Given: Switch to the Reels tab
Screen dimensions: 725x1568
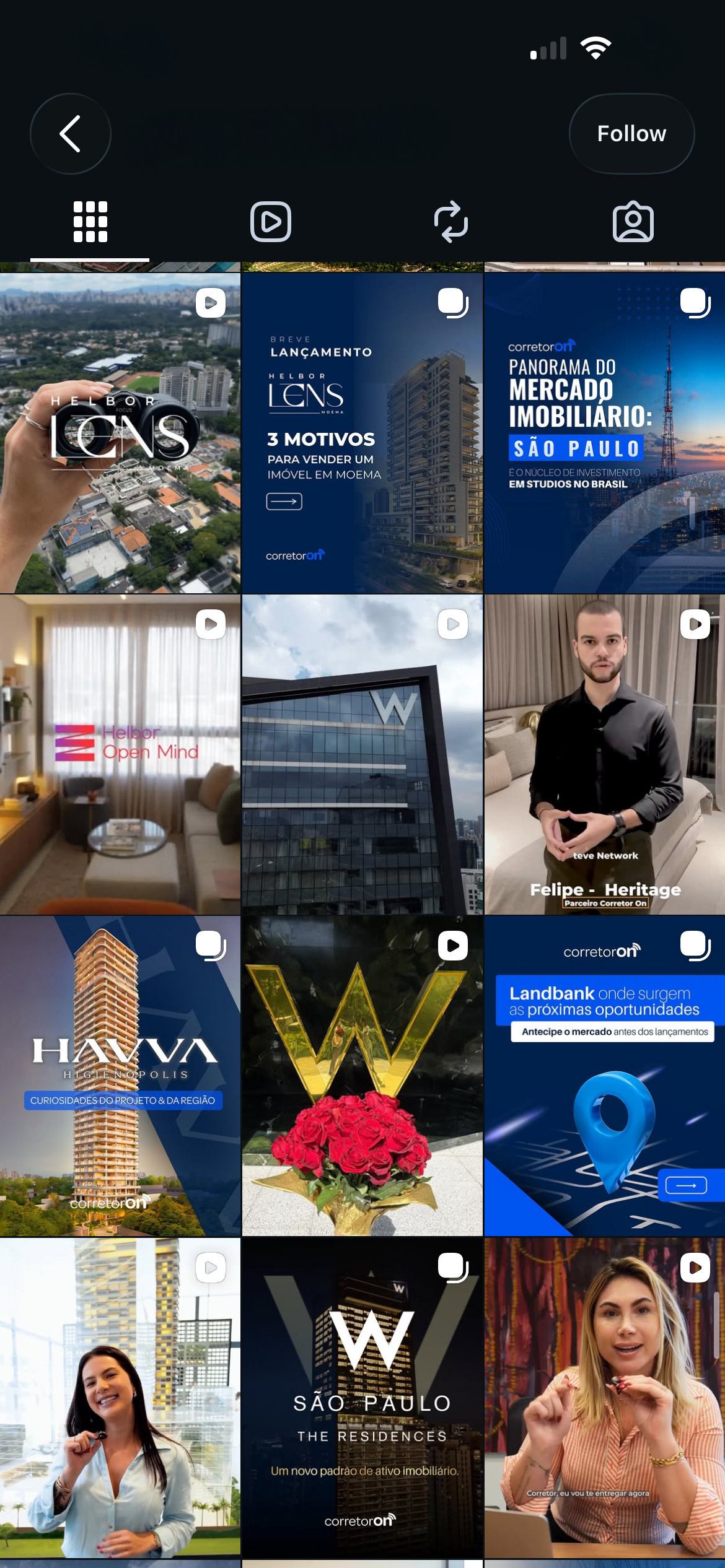Looking at the screenshot, I should pyautogui.click(x=271, y=222).
